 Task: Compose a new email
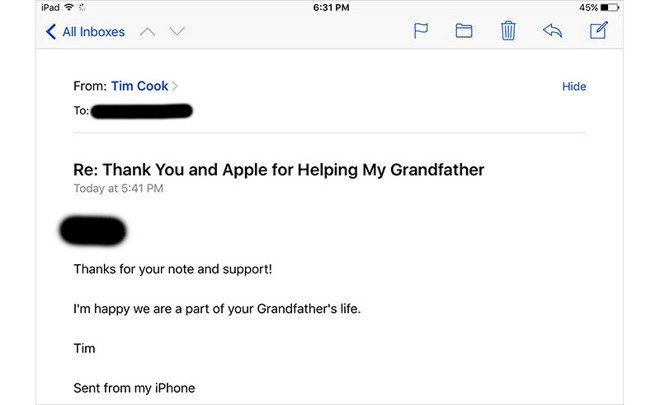point(598,31)
